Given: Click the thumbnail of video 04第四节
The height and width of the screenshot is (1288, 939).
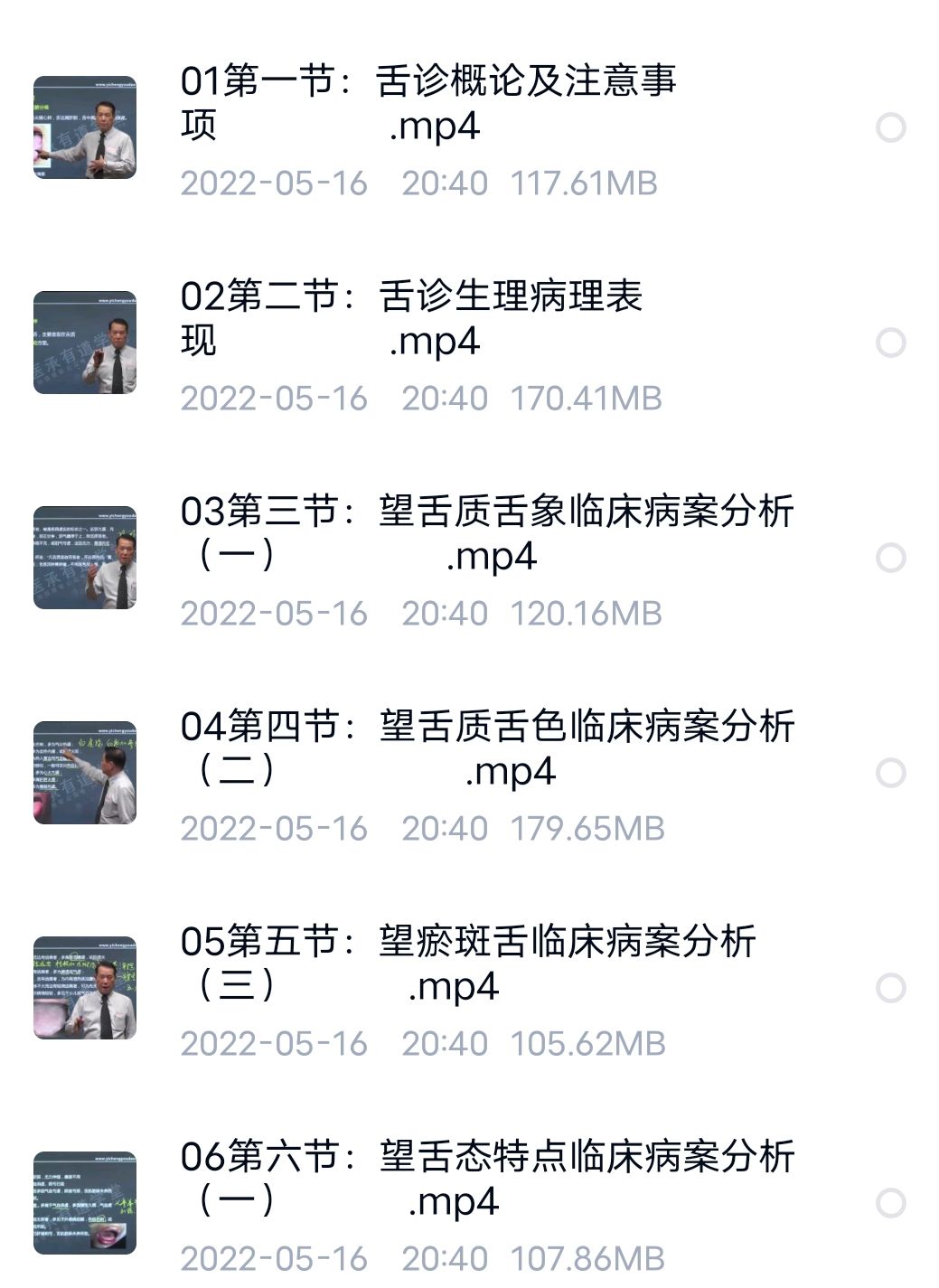Looking at the screenshot, I should (x=88, y=770).
